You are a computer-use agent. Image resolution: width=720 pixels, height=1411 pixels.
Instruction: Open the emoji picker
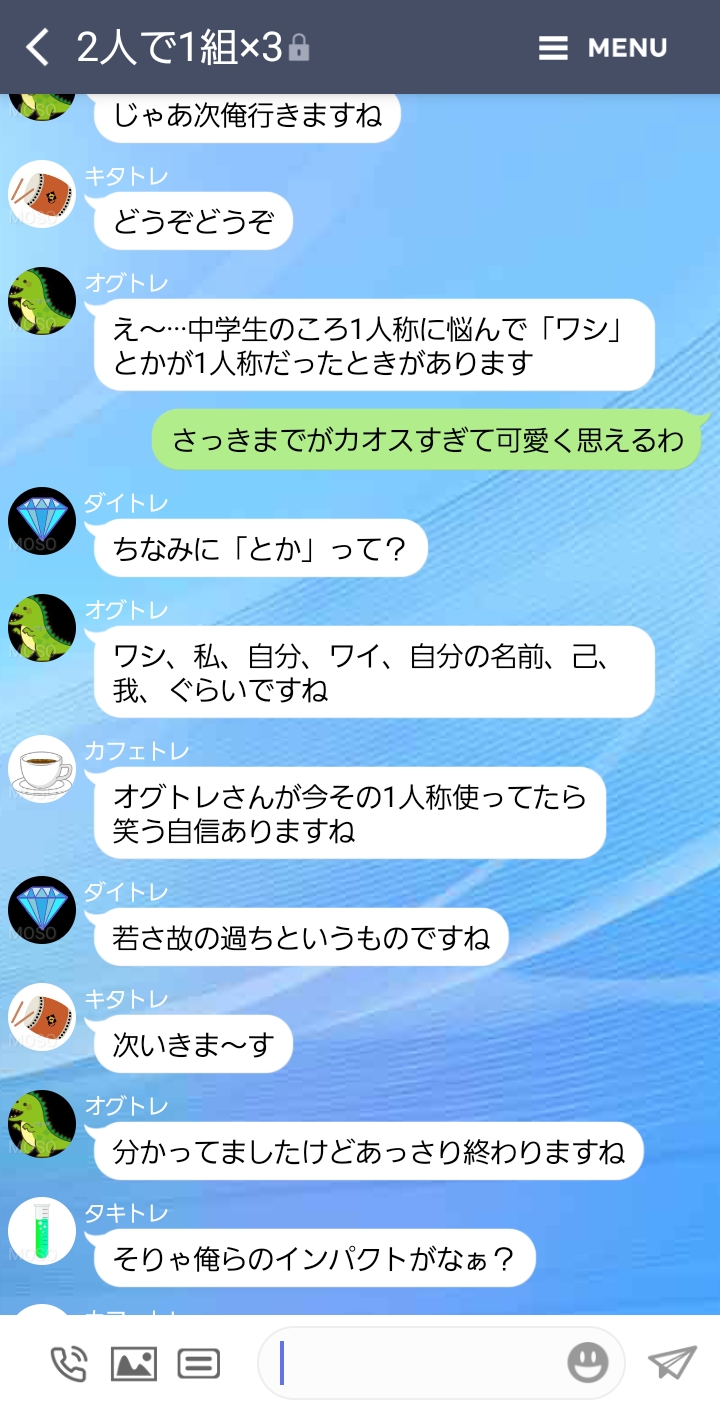tap(588, 1363)
